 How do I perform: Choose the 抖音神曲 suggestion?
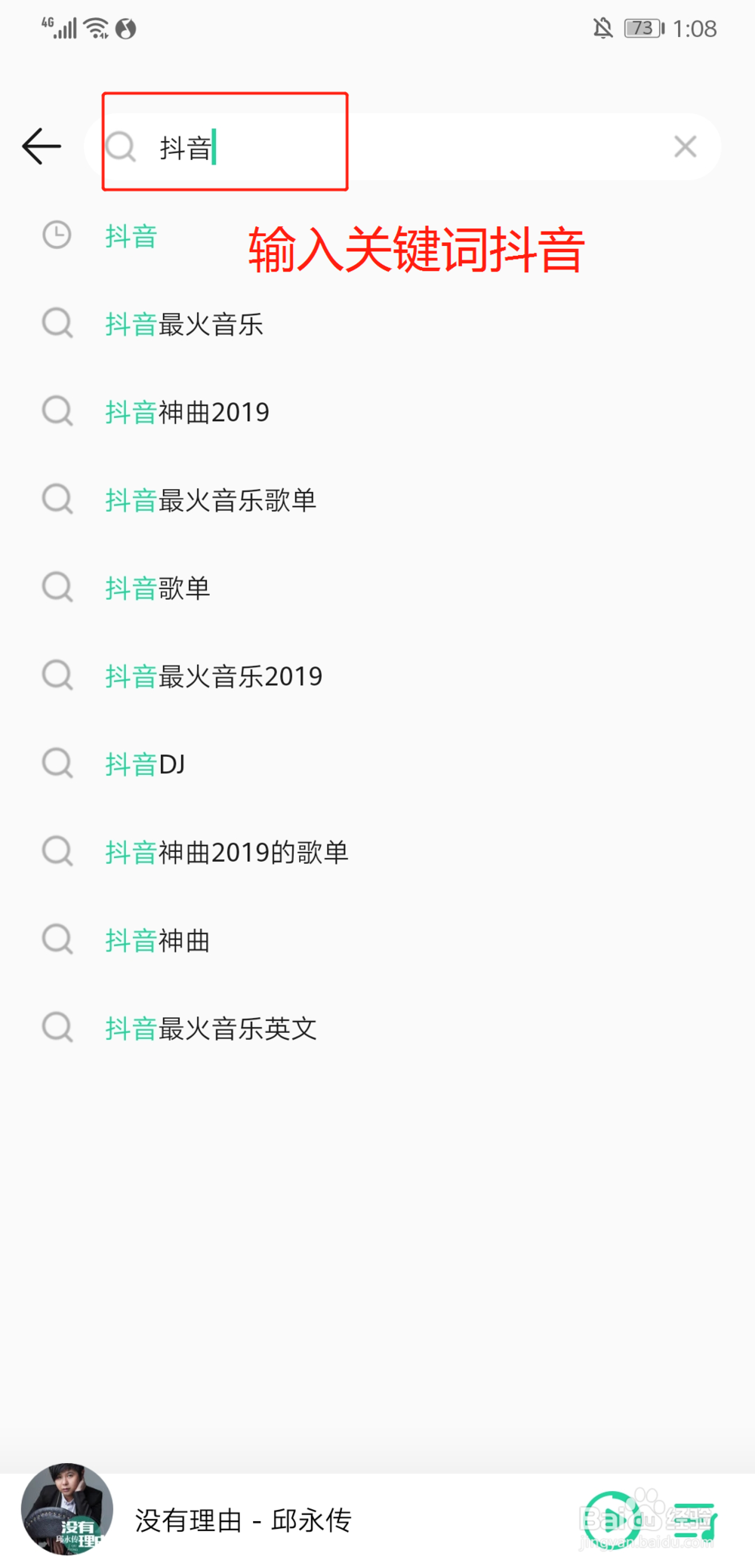pyautogui.click(x=158, y=940)
